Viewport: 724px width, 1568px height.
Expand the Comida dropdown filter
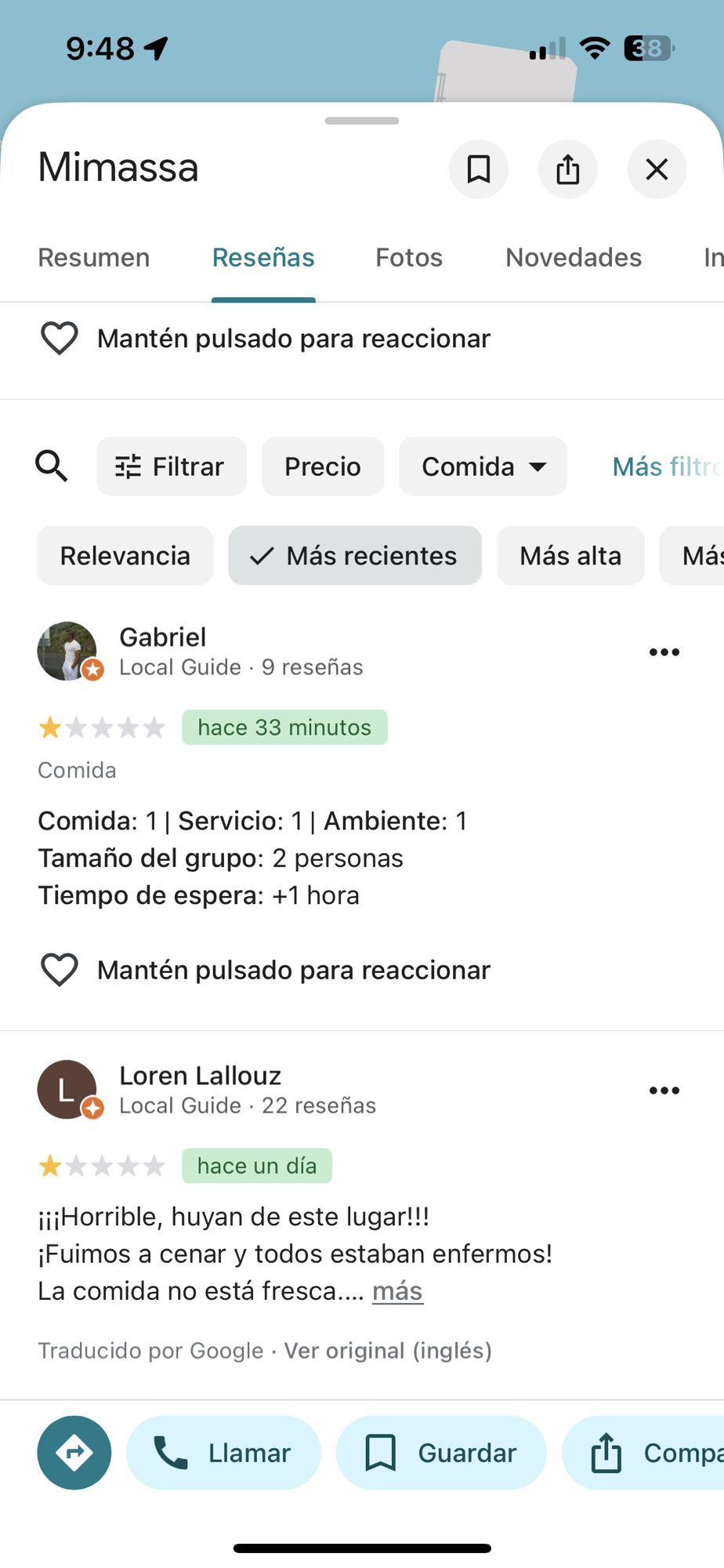[x=483, y=466]
